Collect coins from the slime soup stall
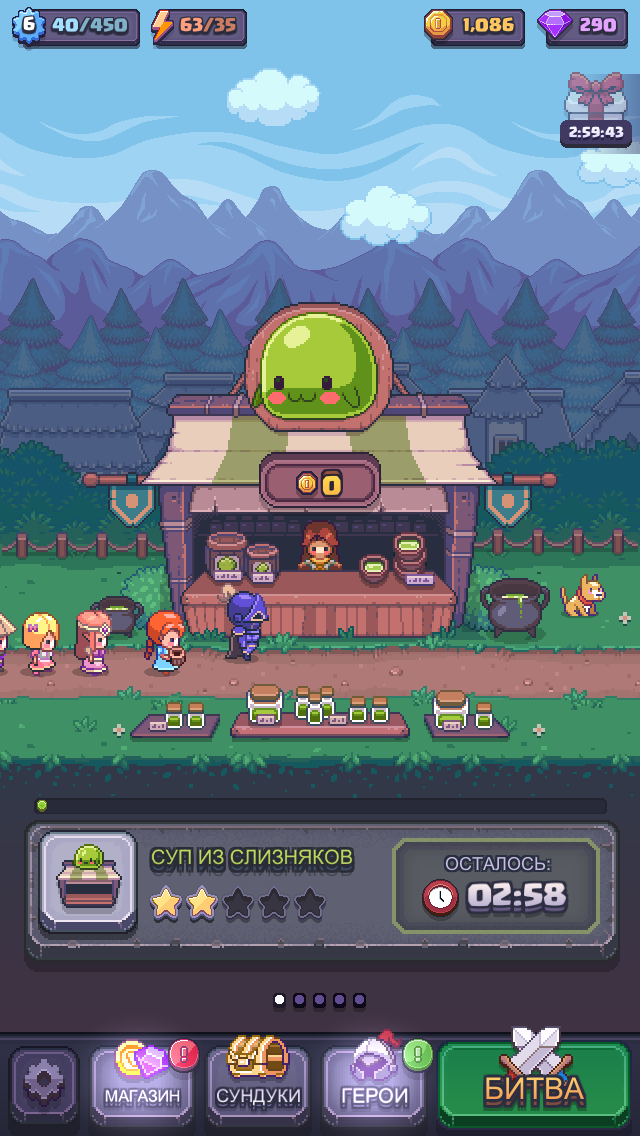 320,484
